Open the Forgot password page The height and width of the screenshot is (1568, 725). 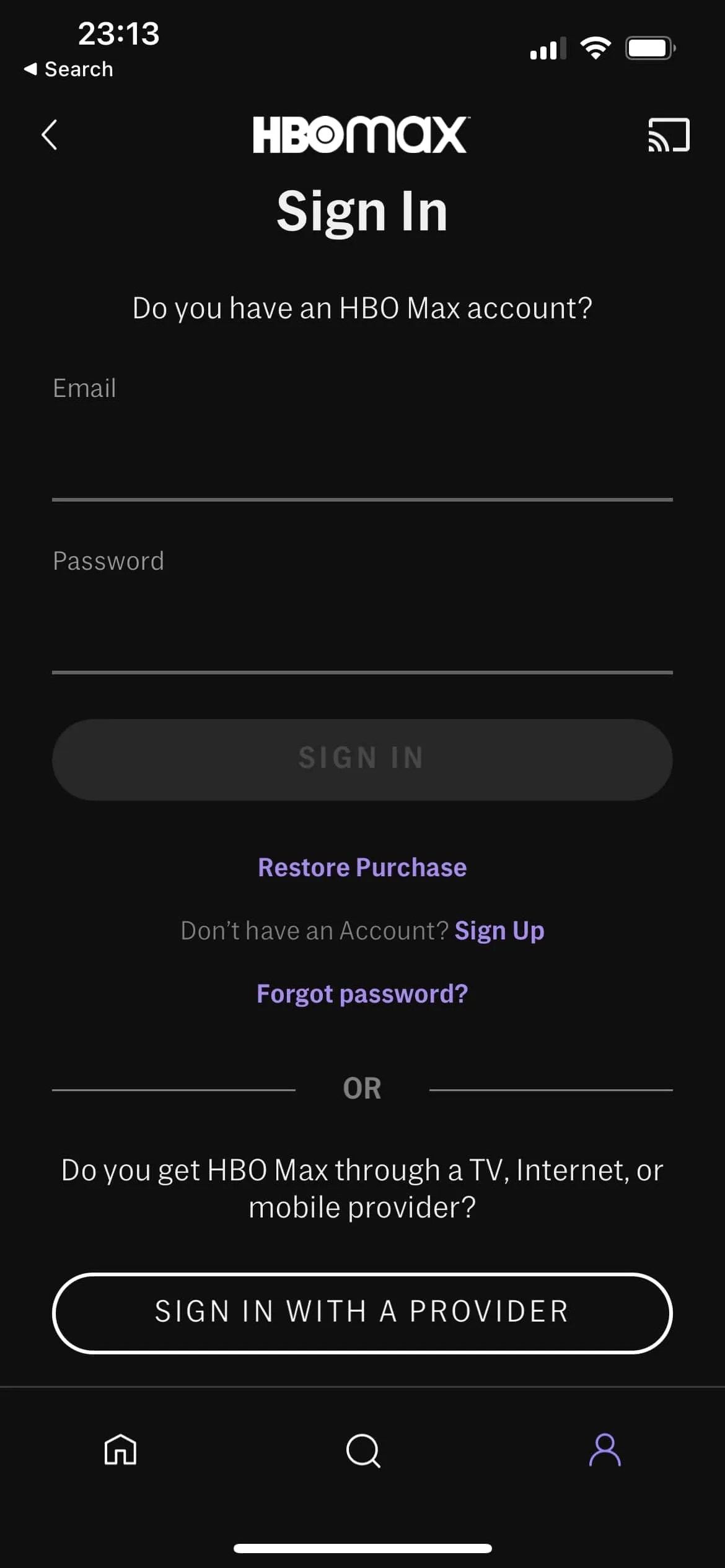(x=362, y=993)
